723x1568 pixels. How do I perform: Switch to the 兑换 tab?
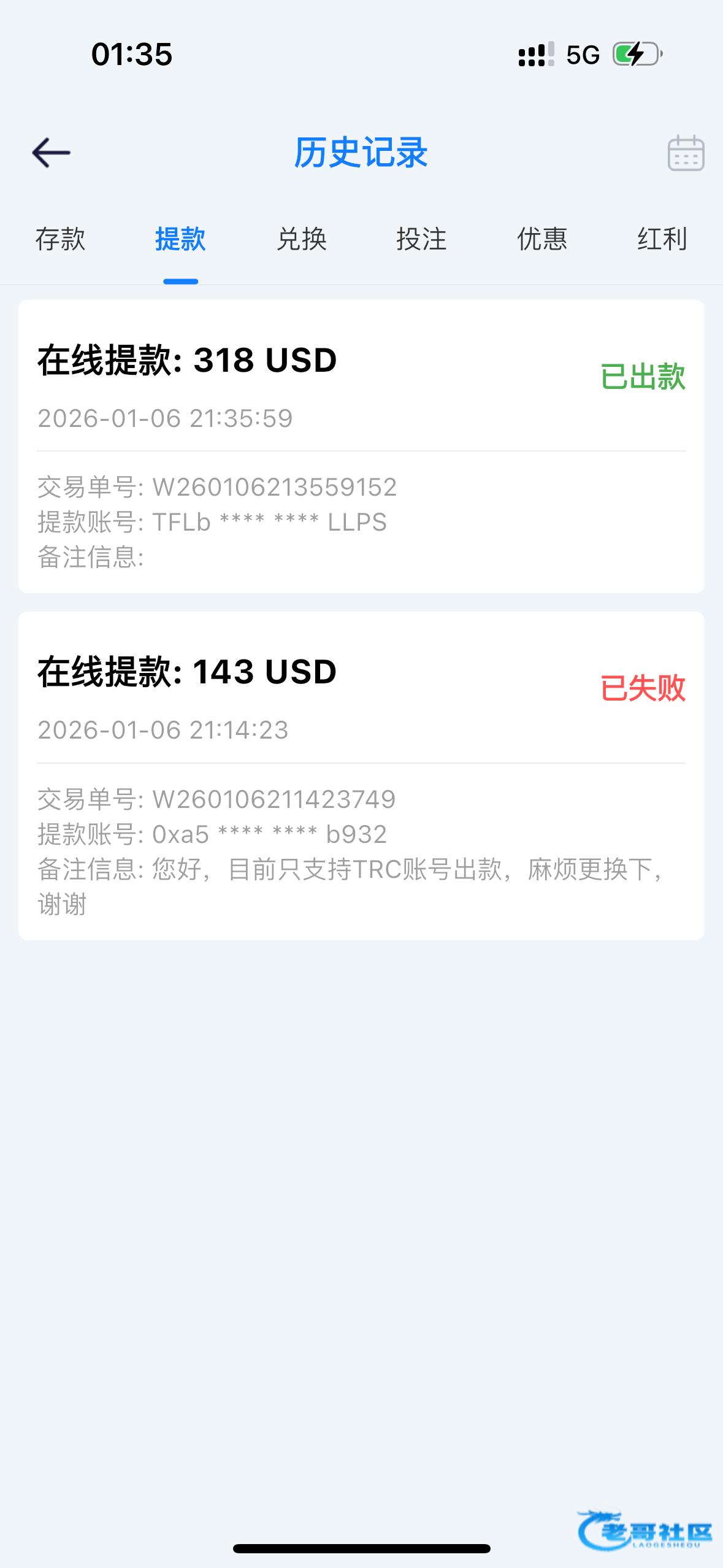pos(301,239)
